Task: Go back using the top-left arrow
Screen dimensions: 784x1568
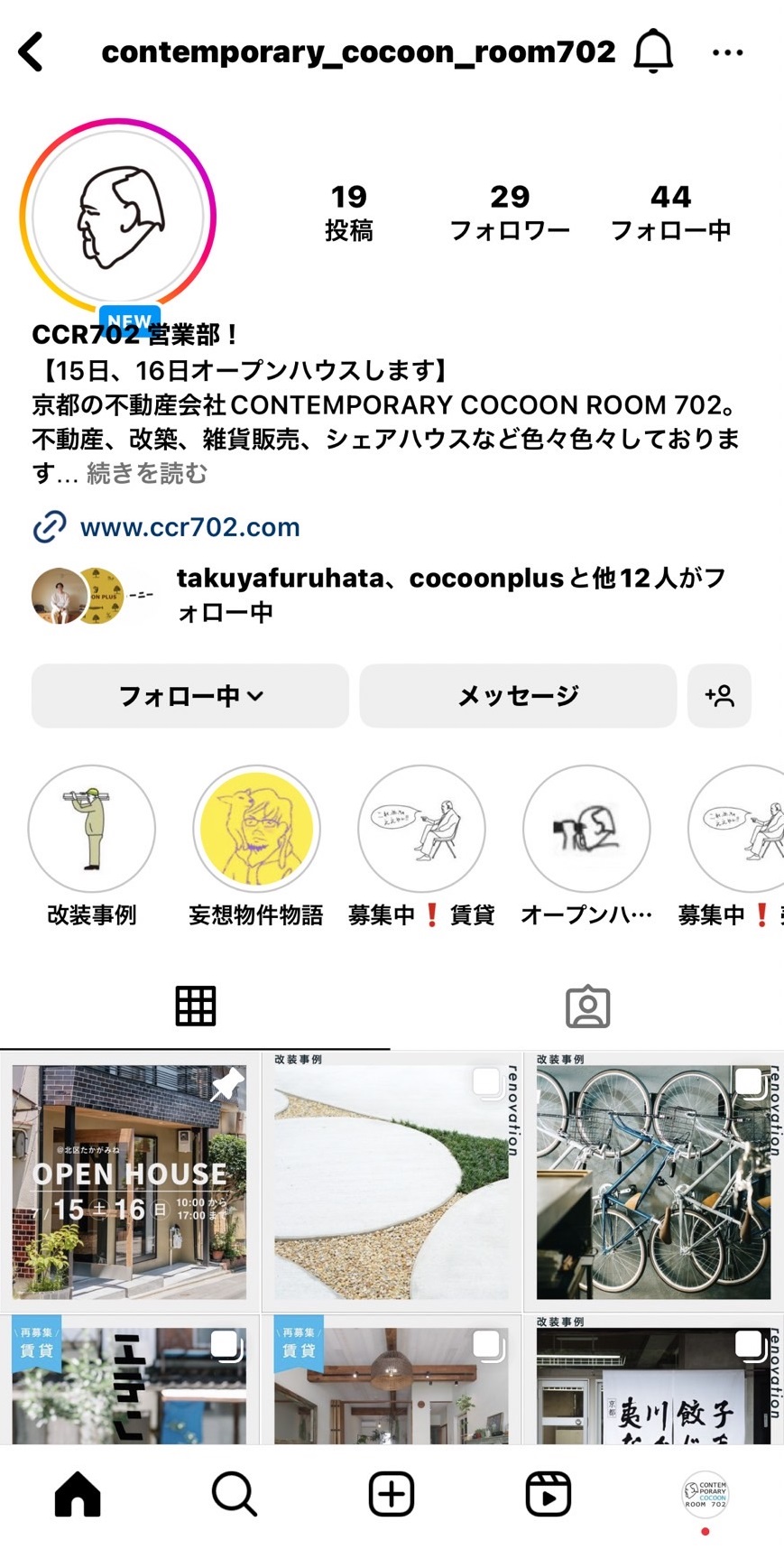Action: [x=32, y=52]
